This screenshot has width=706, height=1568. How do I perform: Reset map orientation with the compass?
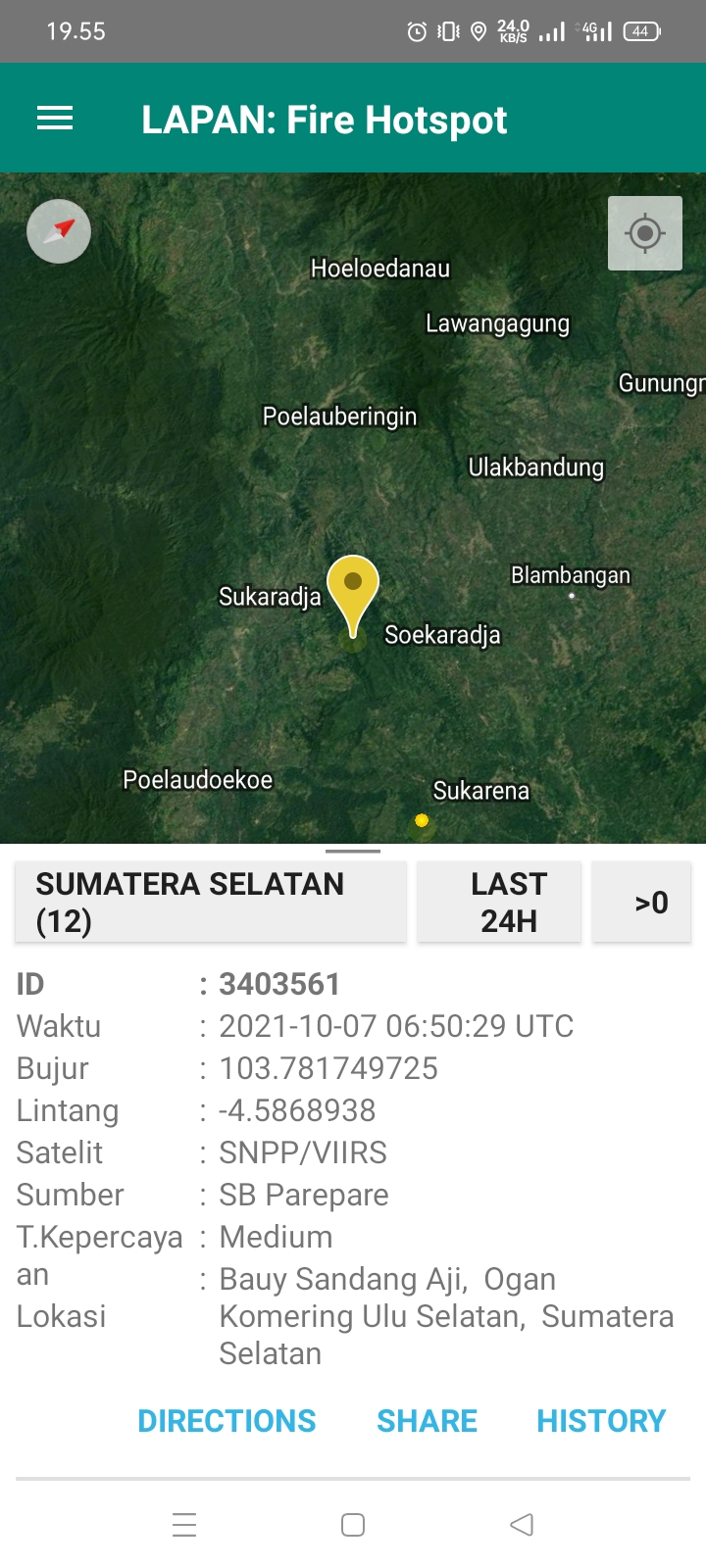59,231
